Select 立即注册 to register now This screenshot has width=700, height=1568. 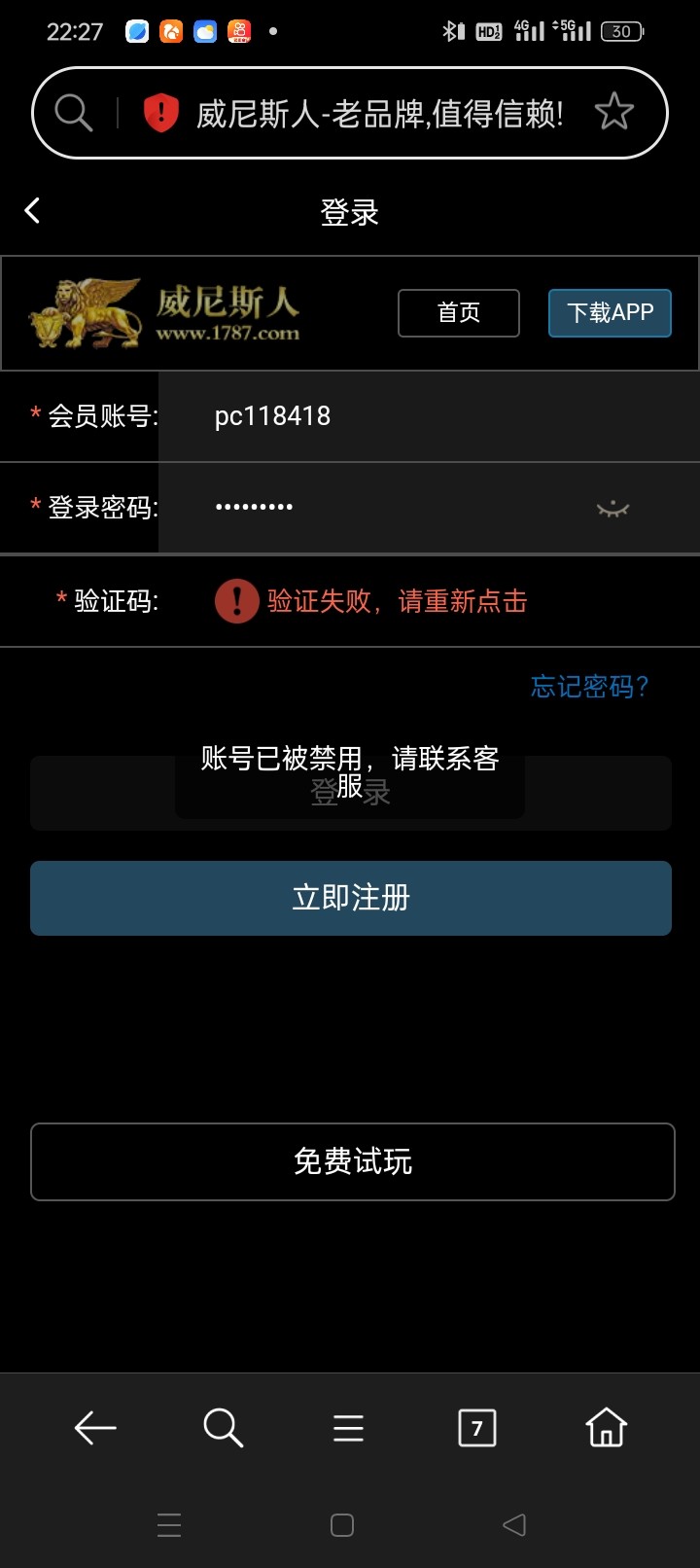click(350, 897)
